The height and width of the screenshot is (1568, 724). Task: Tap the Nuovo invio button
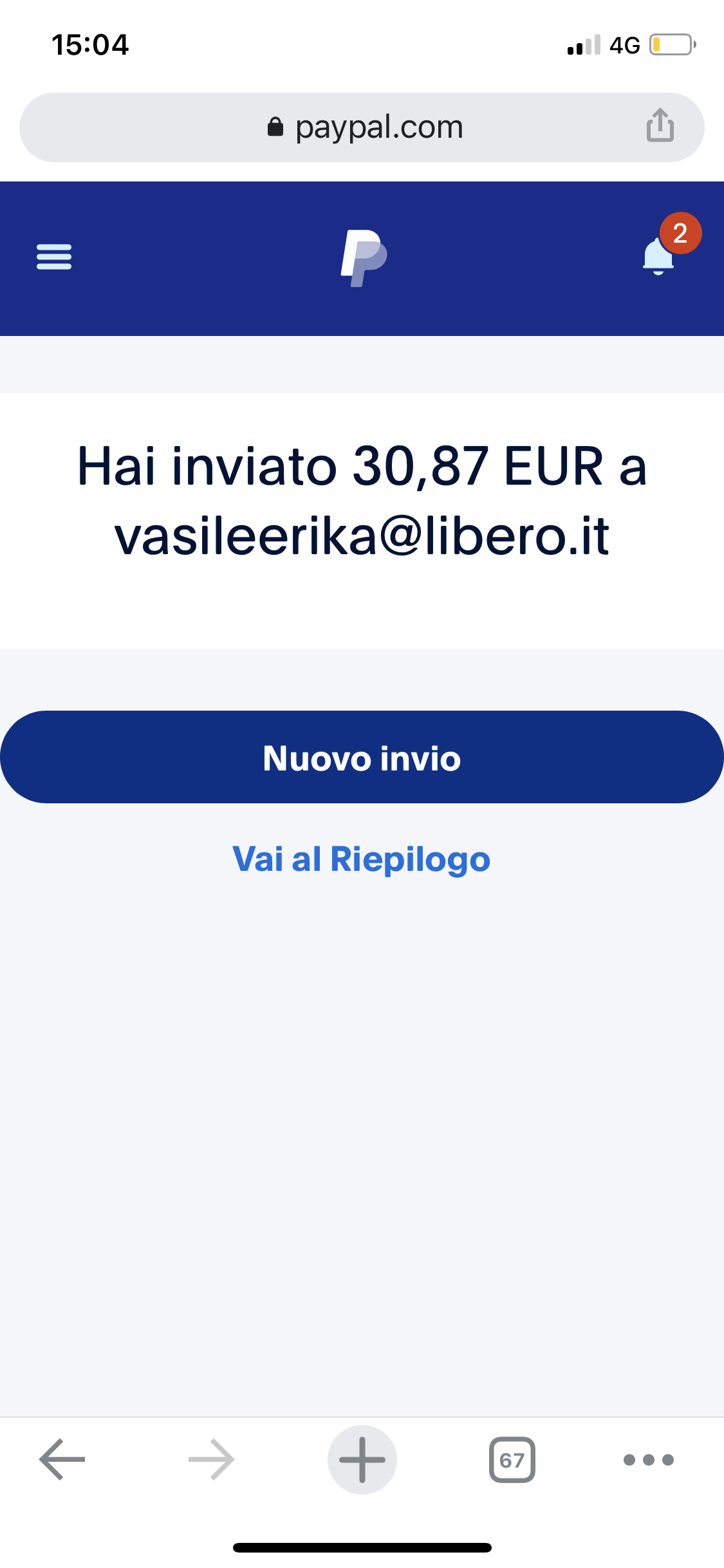[362, 757]
